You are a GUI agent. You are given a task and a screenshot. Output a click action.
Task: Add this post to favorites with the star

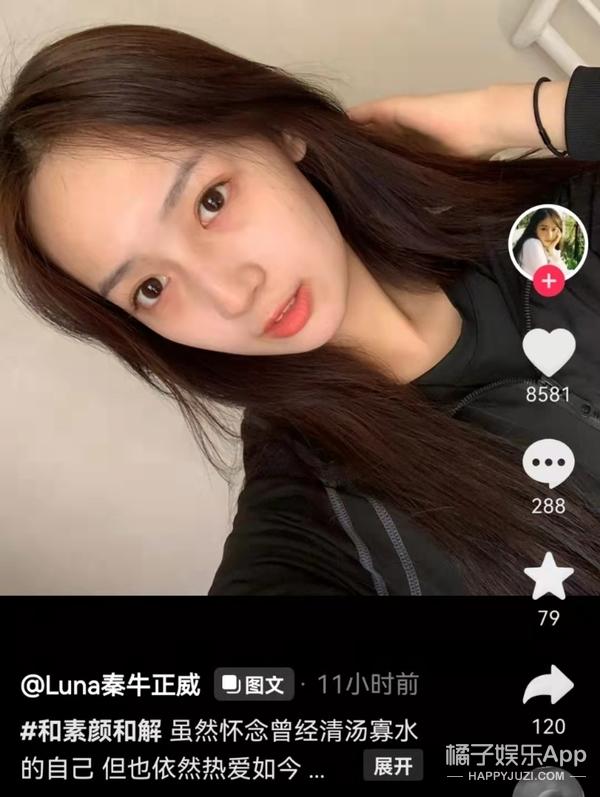[548, 578]
